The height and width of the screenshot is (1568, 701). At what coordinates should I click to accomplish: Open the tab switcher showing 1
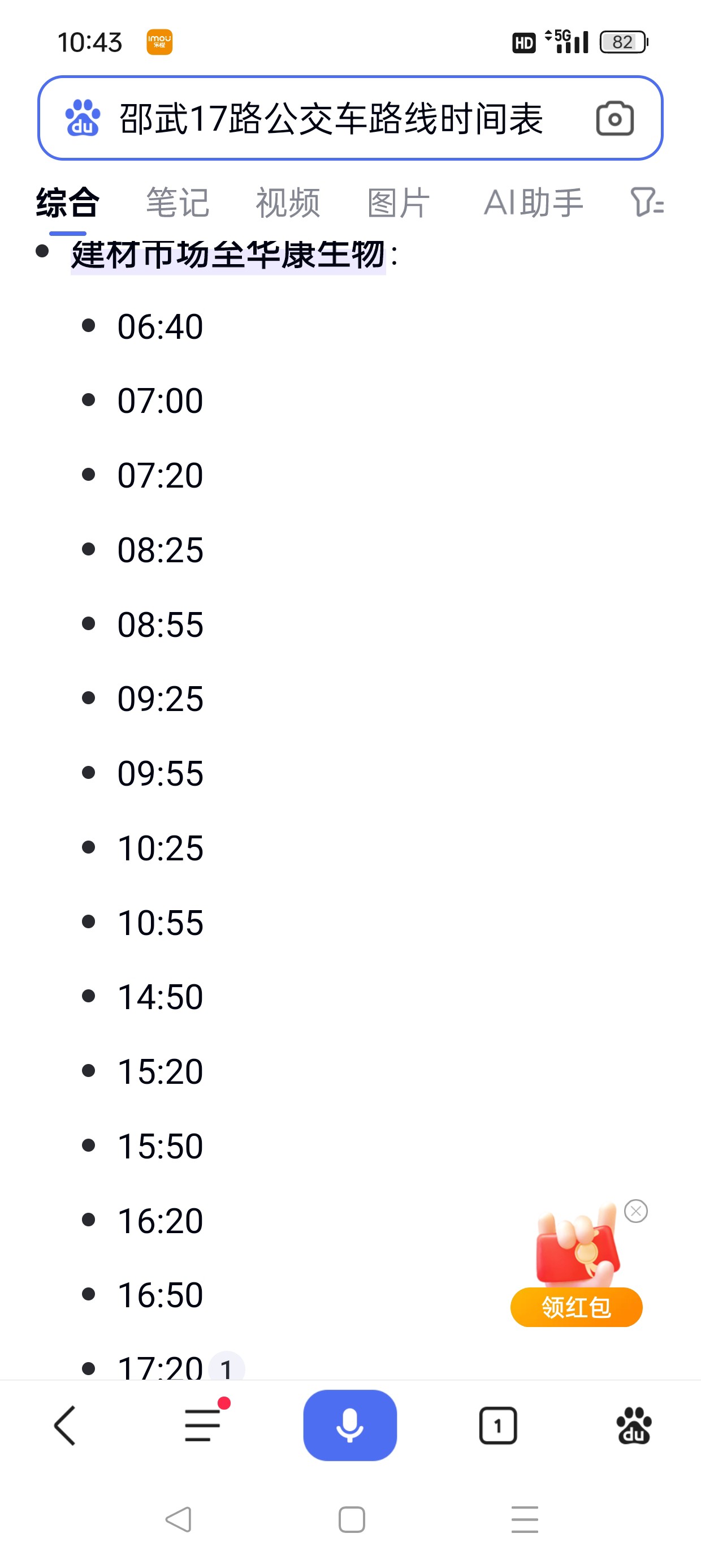click(x=497, y=1425)
